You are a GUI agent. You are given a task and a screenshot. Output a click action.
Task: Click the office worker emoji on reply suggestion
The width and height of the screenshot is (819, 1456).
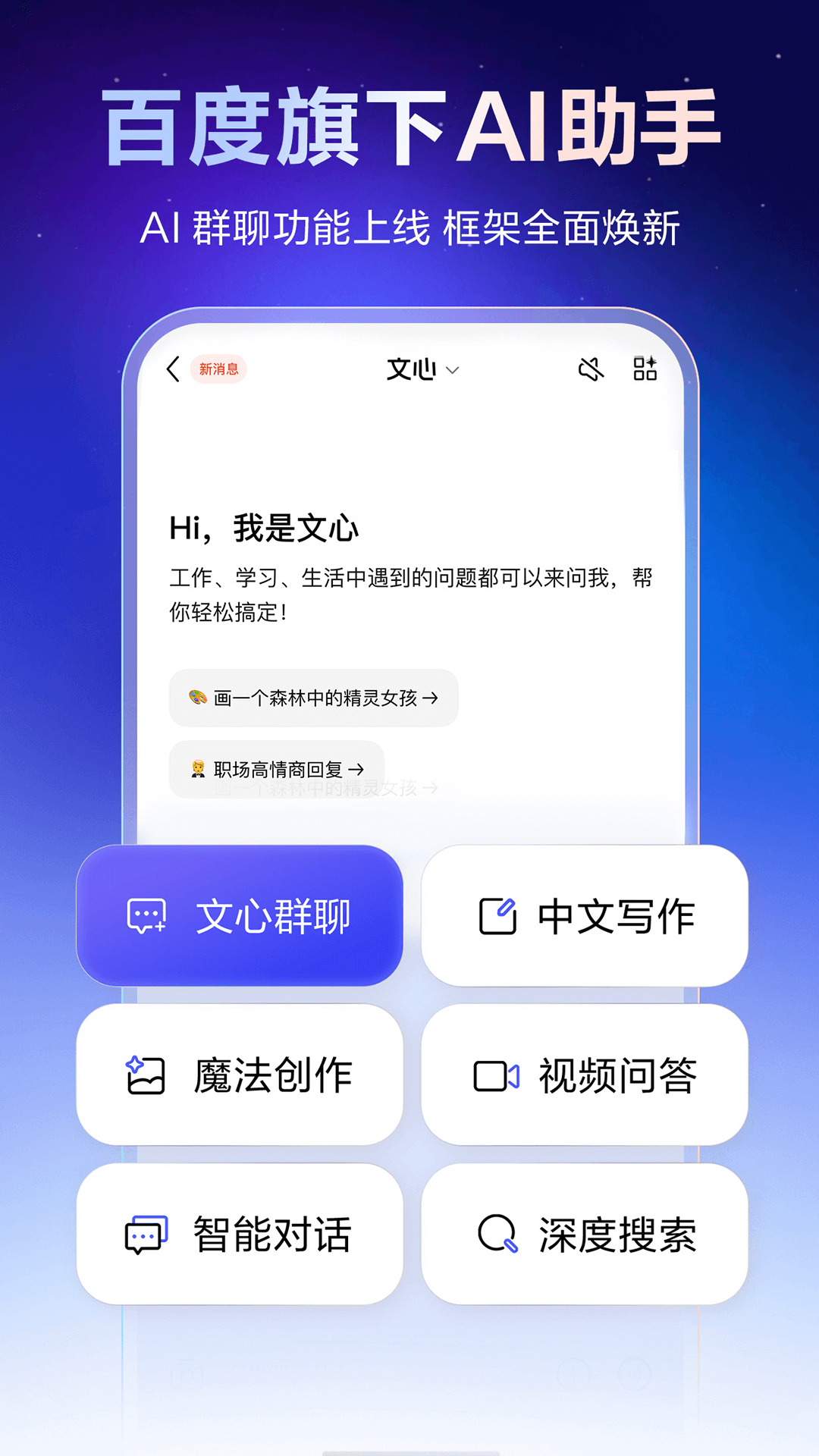[x=199, y=767]
